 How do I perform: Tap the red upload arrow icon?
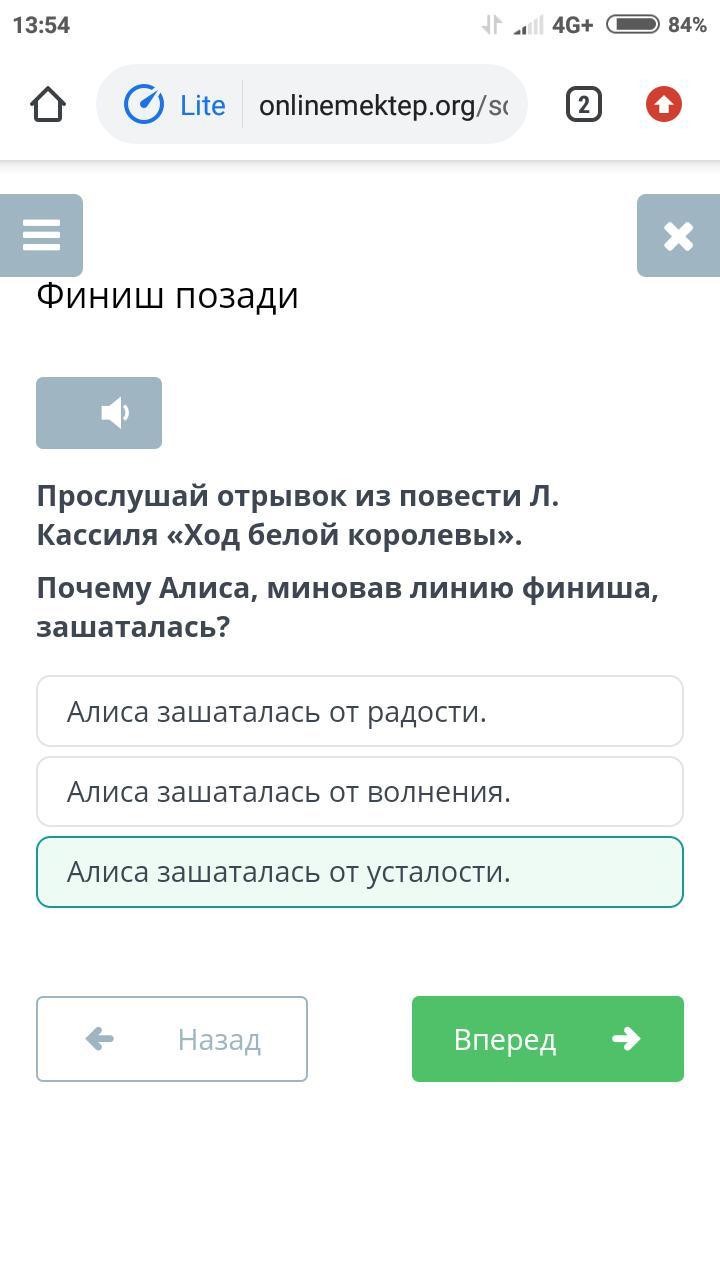tap(664, 104)
